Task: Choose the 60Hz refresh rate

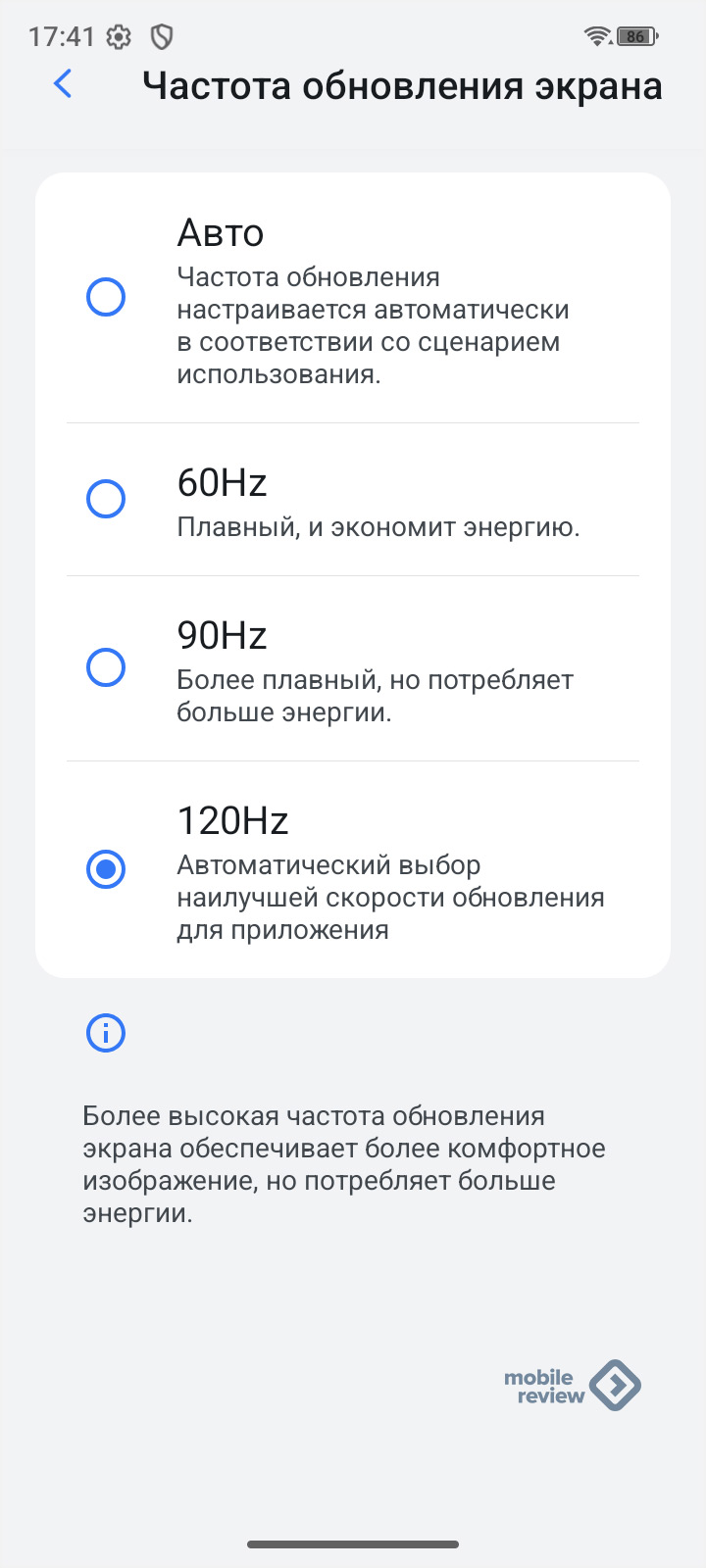Action: pyautogui.click(x=106, y=499)
